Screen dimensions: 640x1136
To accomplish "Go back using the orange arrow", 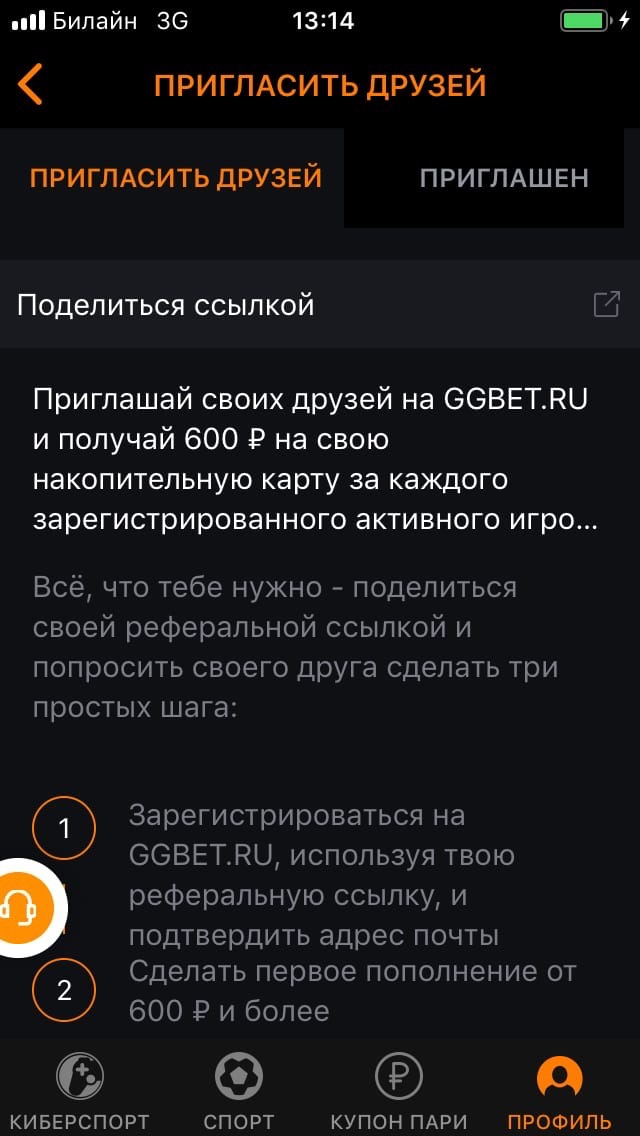I will (31, 84).
